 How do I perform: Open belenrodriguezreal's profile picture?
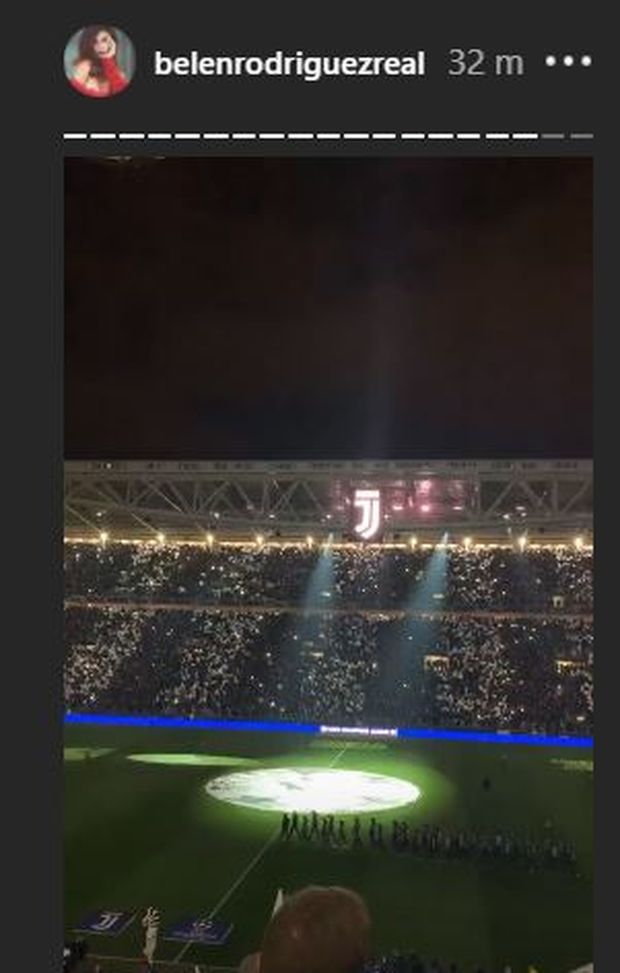point(98,61)
